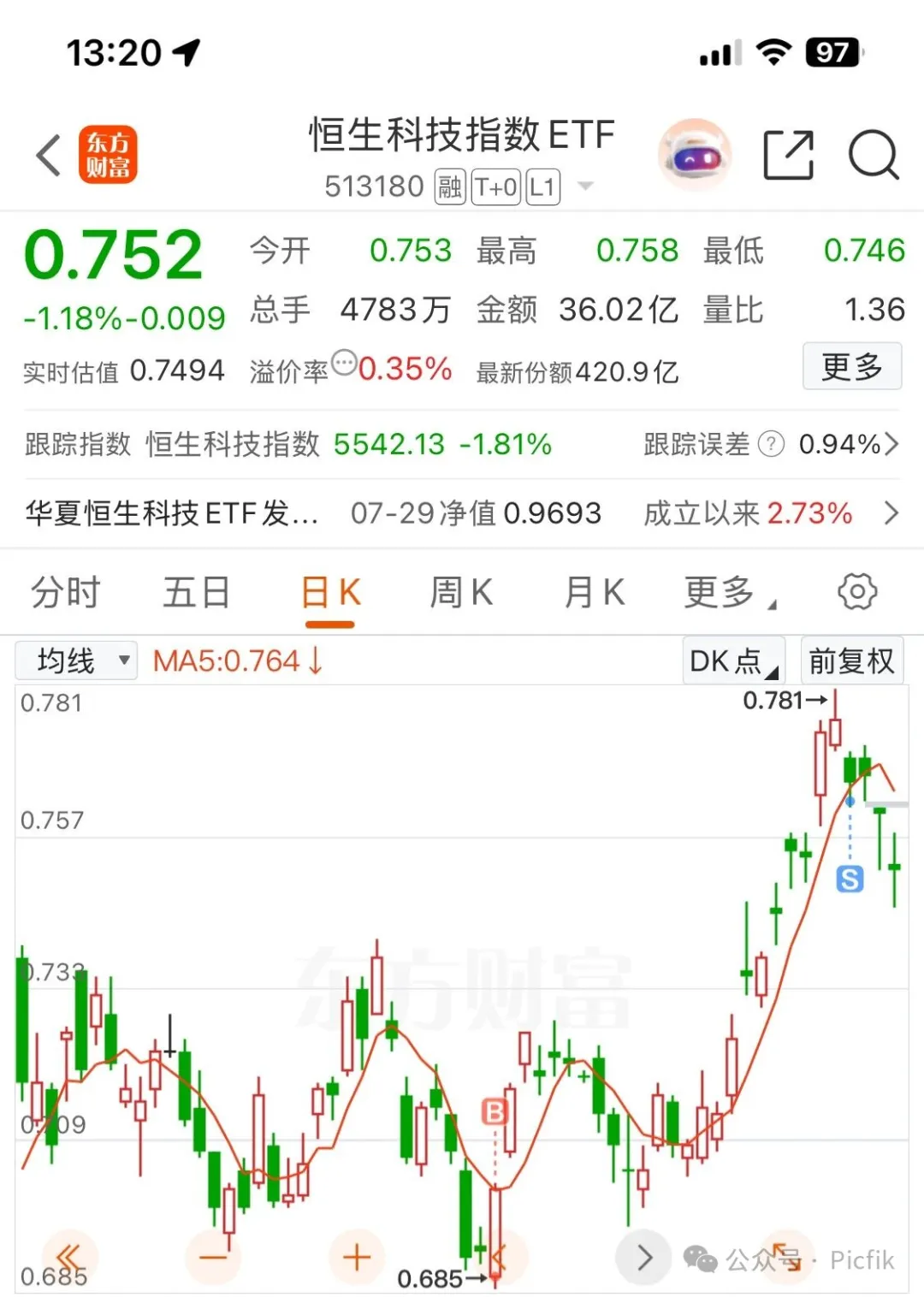Open the 更多 chart period menu
Image resolution: width=924 pixels, height=1297 pixels.
pos(729,592)
